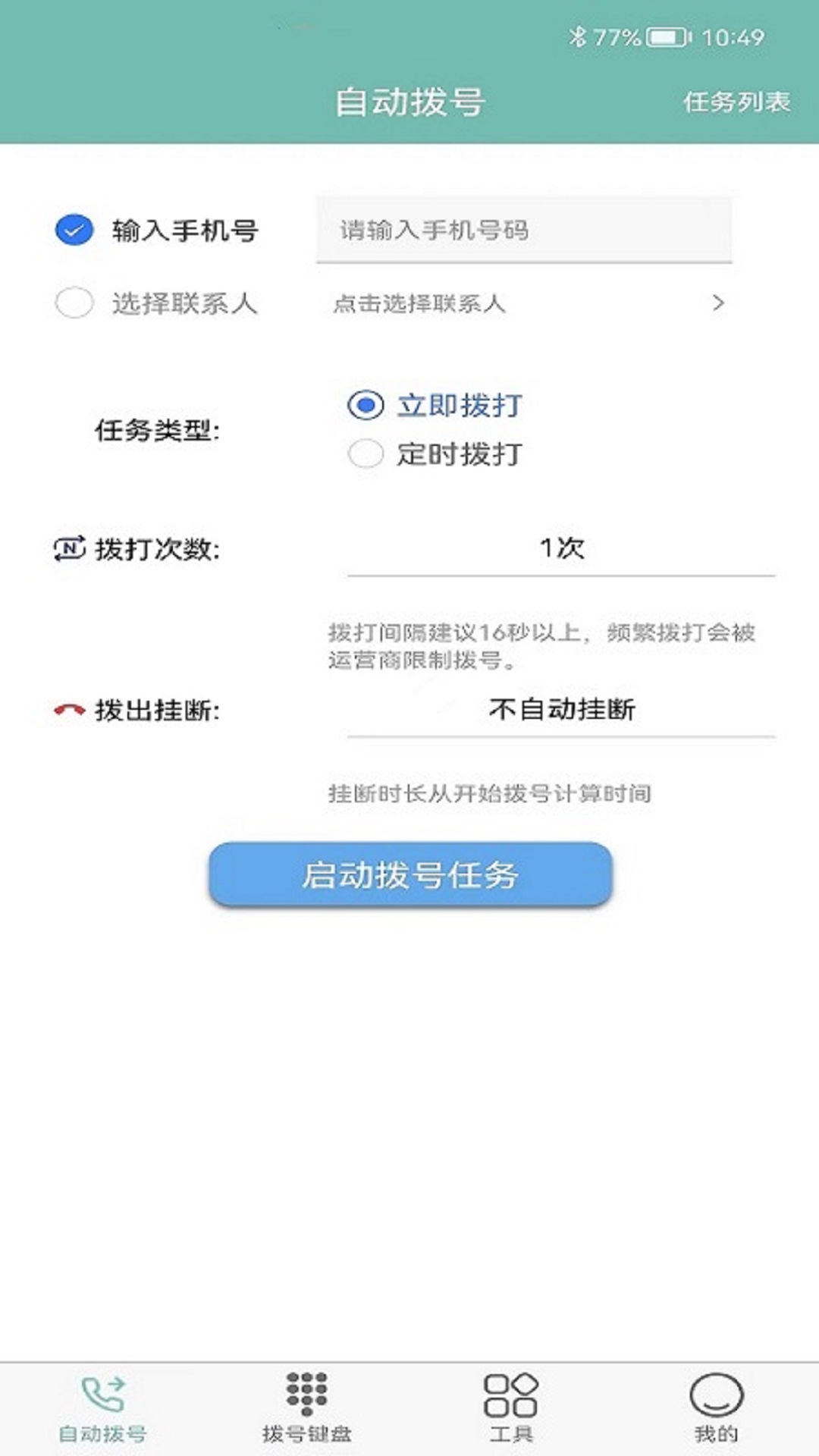Image resolution: width=819 pixels, height=1456 pixels.
Task: Click the 77% battery level indicator
Action: (614, 33)
